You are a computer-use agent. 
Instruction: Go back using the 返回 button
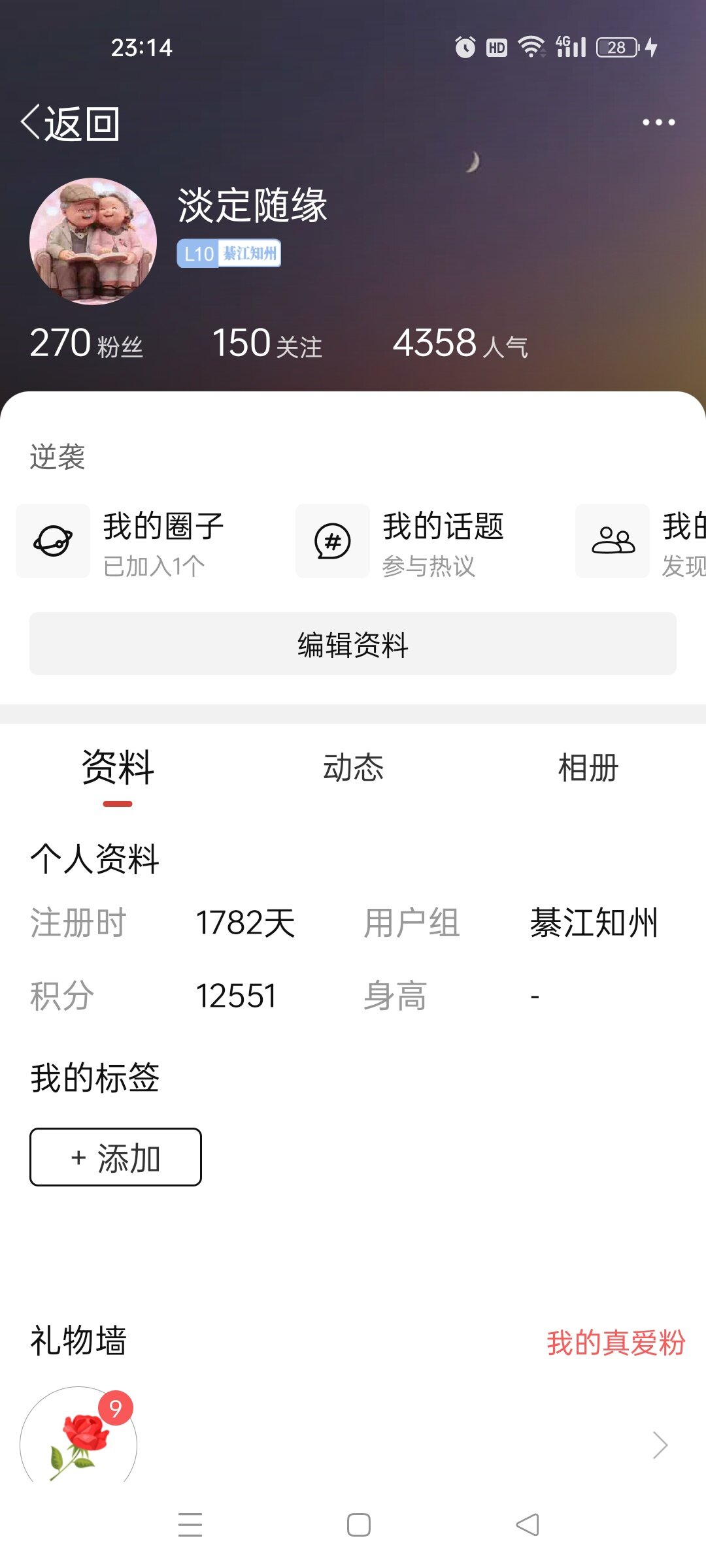(x=71, y=123)
